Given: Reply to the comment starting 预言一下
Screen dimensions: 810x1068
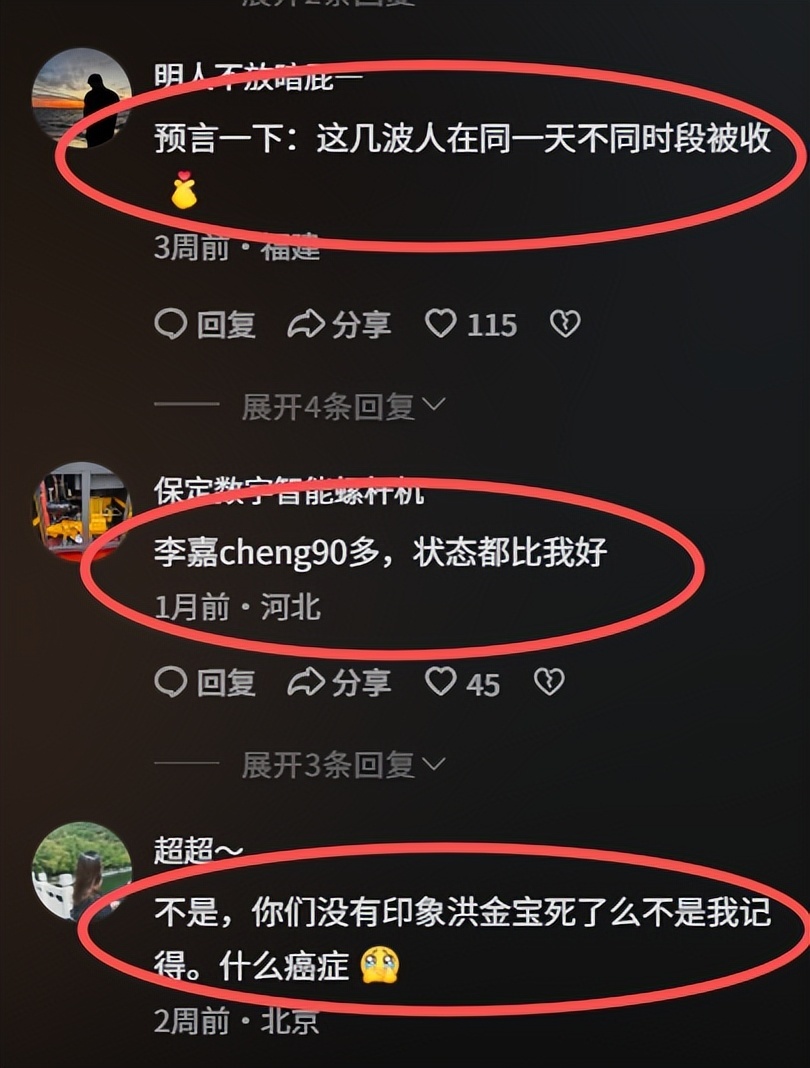Looking at the screenshot, I should [205, 324].
